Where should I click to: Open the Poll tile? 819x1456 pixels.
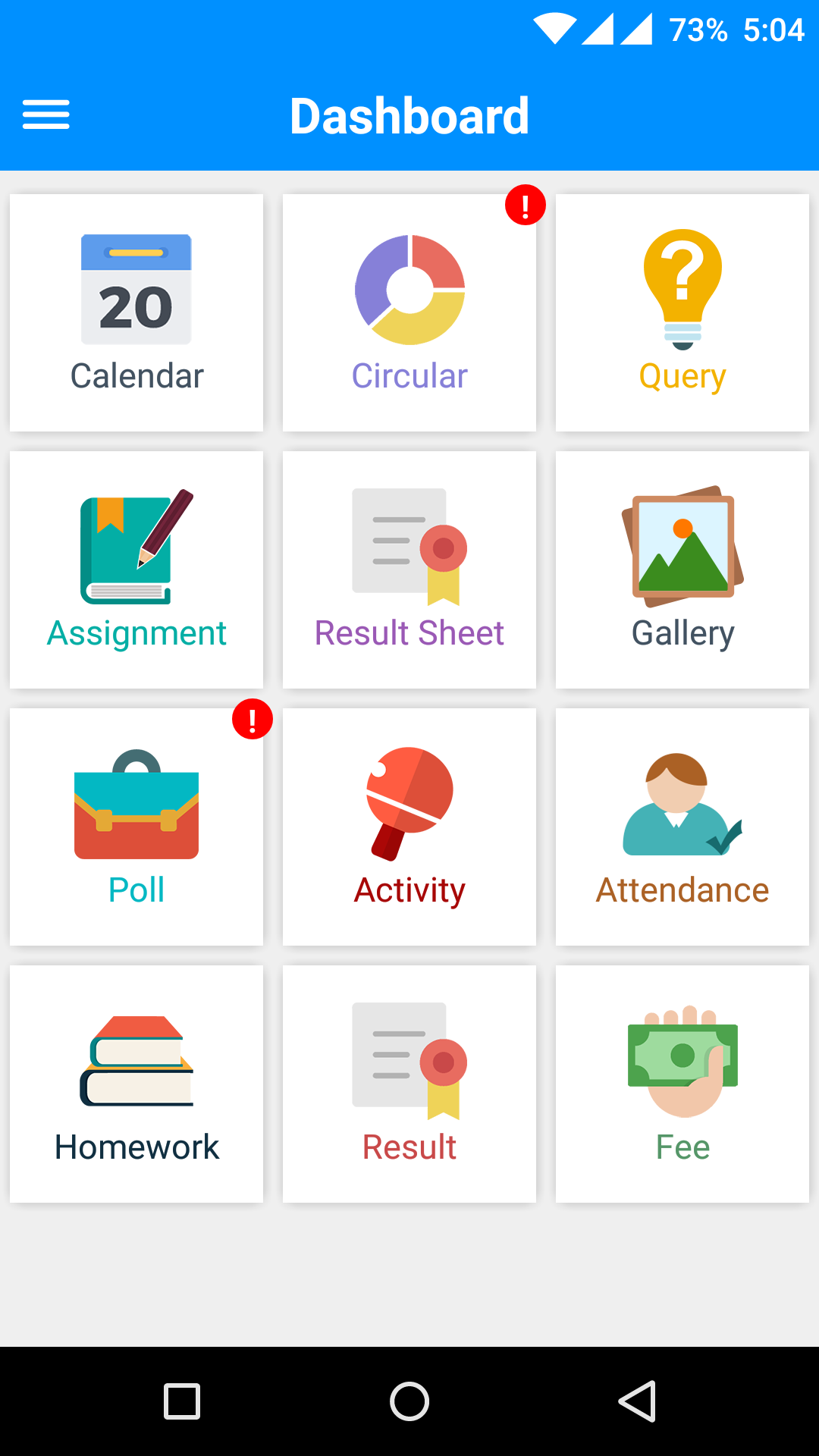(136, 827)
